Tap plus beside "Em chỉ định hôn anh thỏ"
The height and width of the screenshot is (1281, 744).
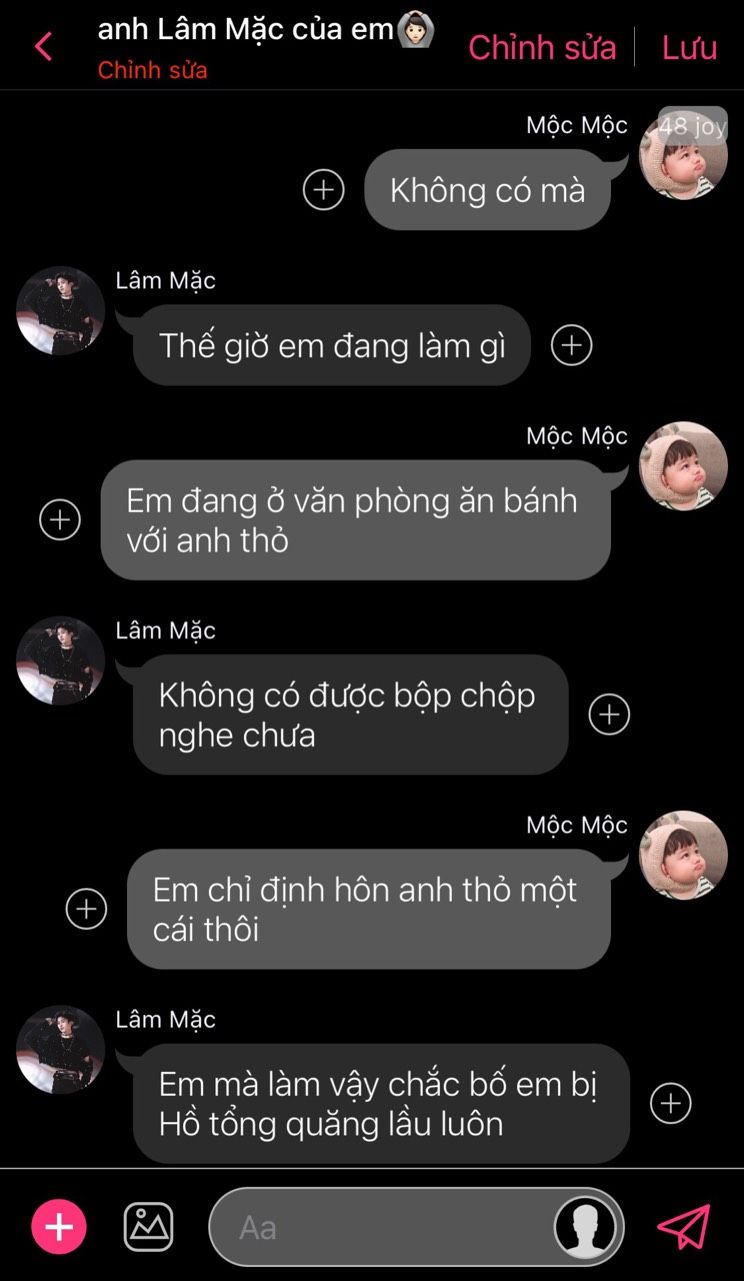[x=86, y=909]
